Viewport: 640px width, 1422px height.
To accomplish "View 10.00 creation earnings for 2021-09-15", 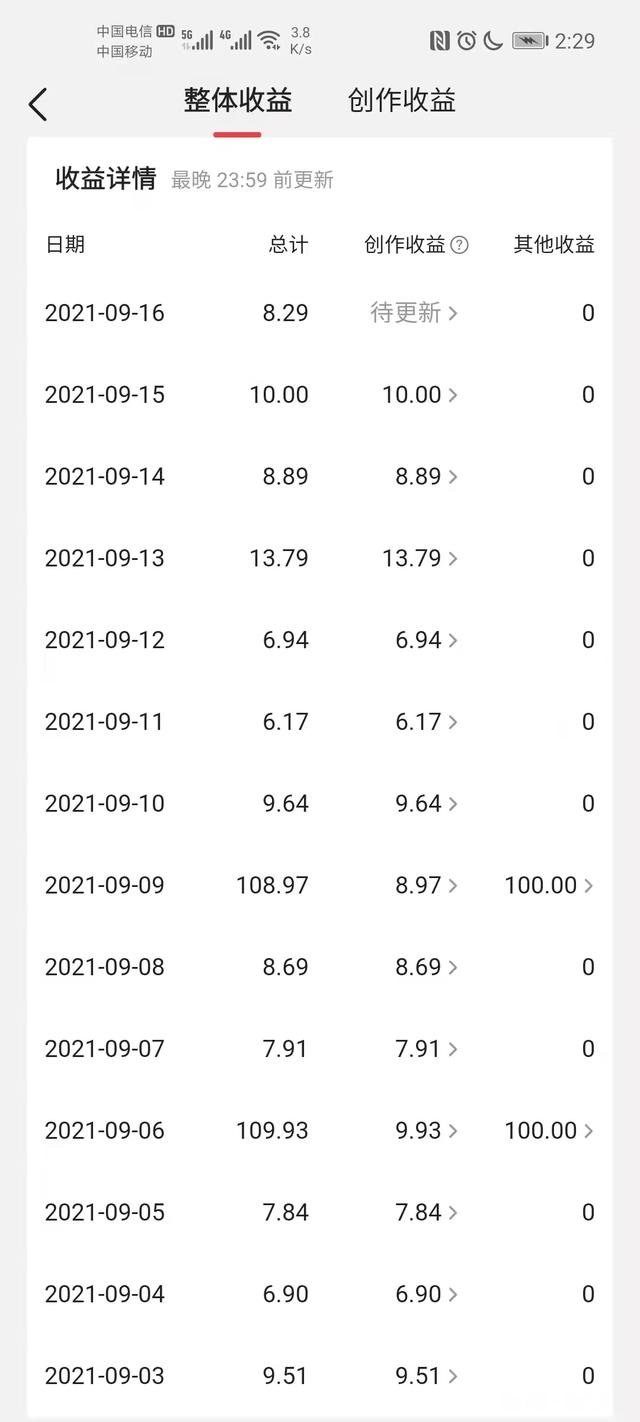I will click(420, 395).
